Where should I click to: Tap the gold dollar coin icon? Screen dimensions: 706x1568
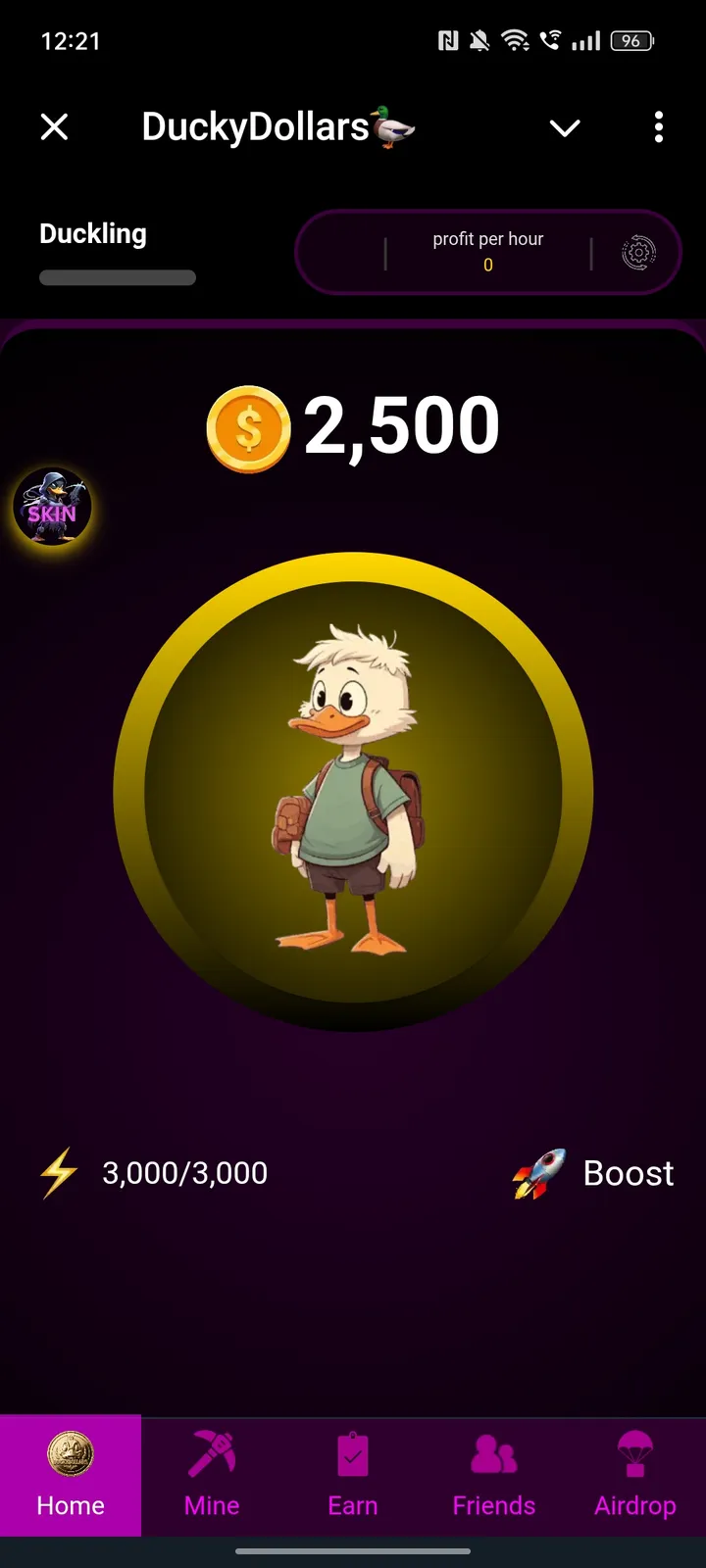pos(248,428)
